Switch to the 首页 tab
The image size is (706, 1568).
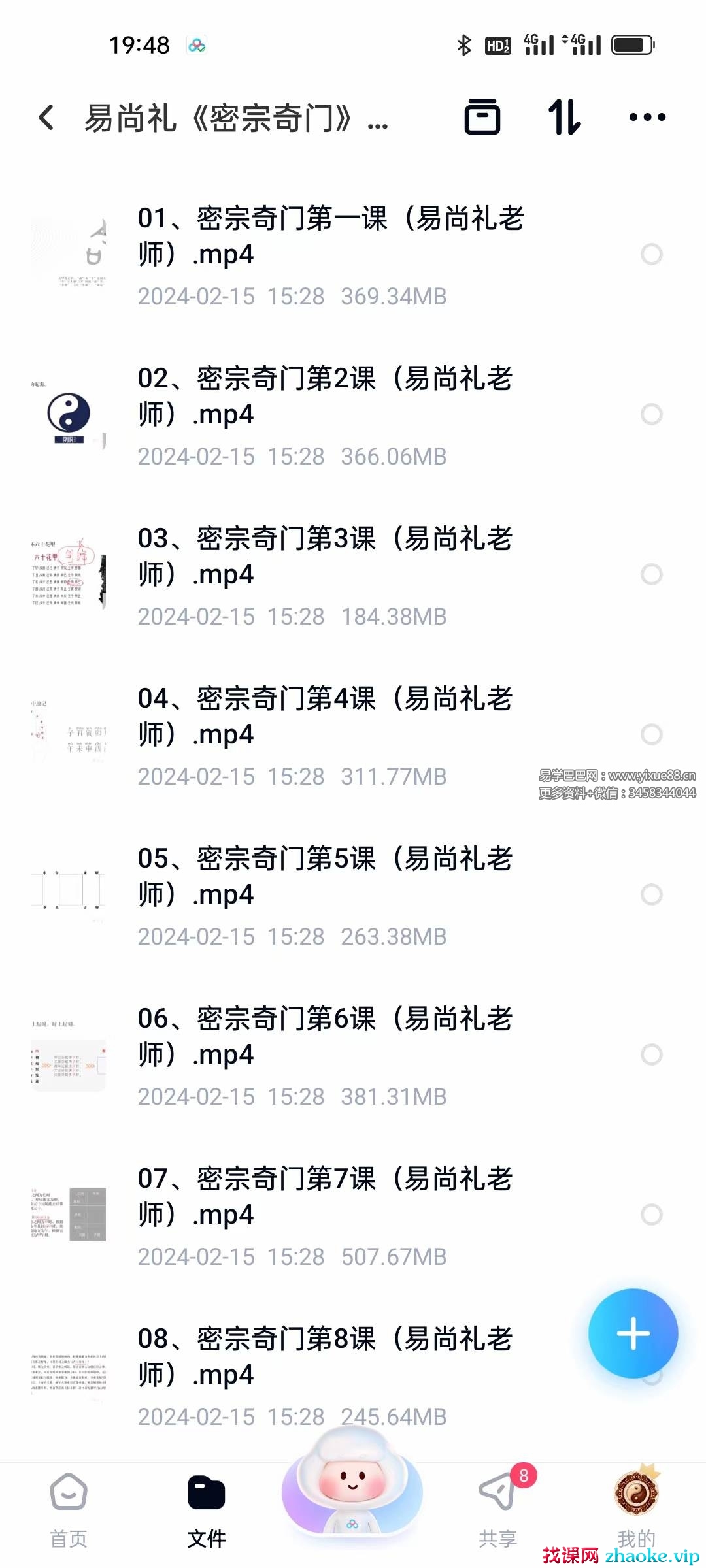click(69, 1510)
